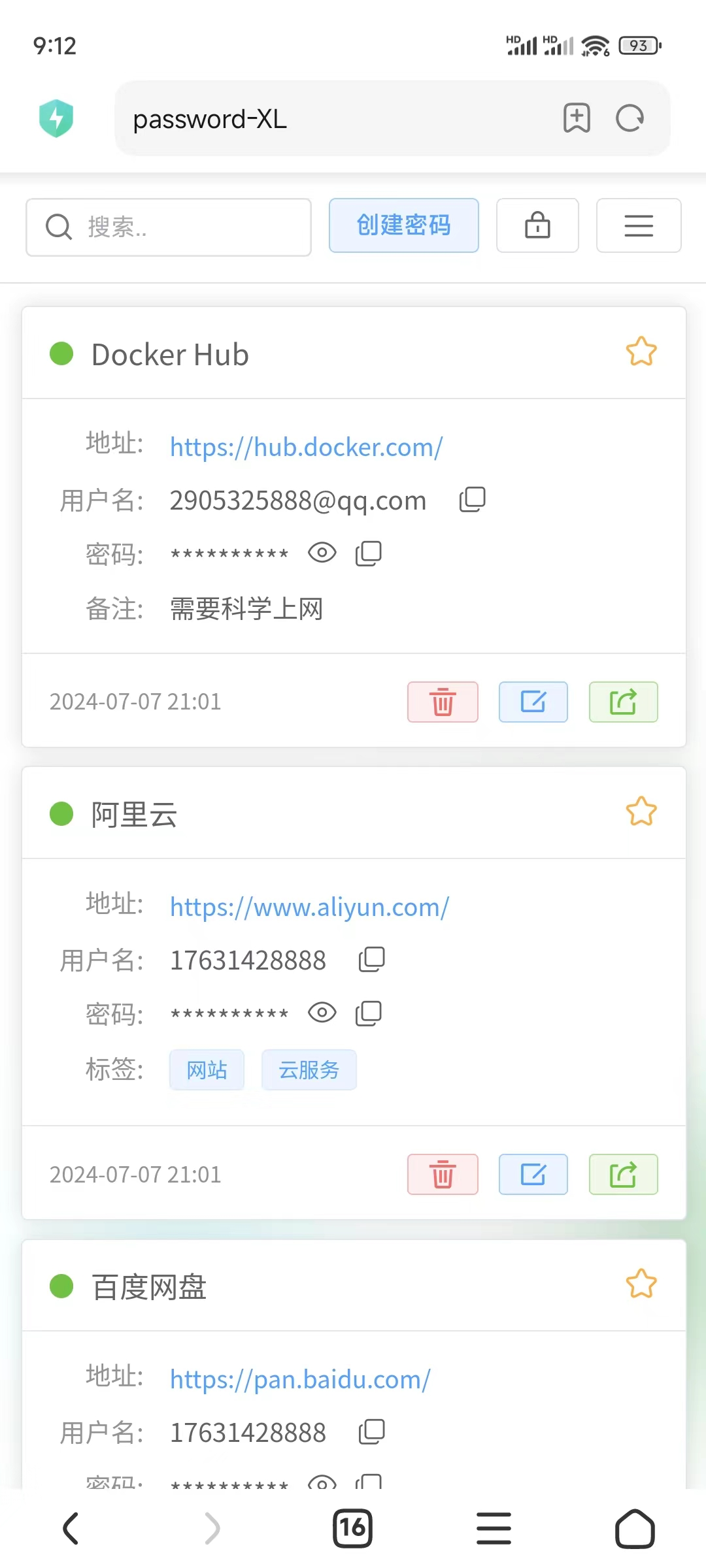This screenshot has height=1568, width=706.
Task: Copy the Docker Hub username
Action: coord(473,500)
